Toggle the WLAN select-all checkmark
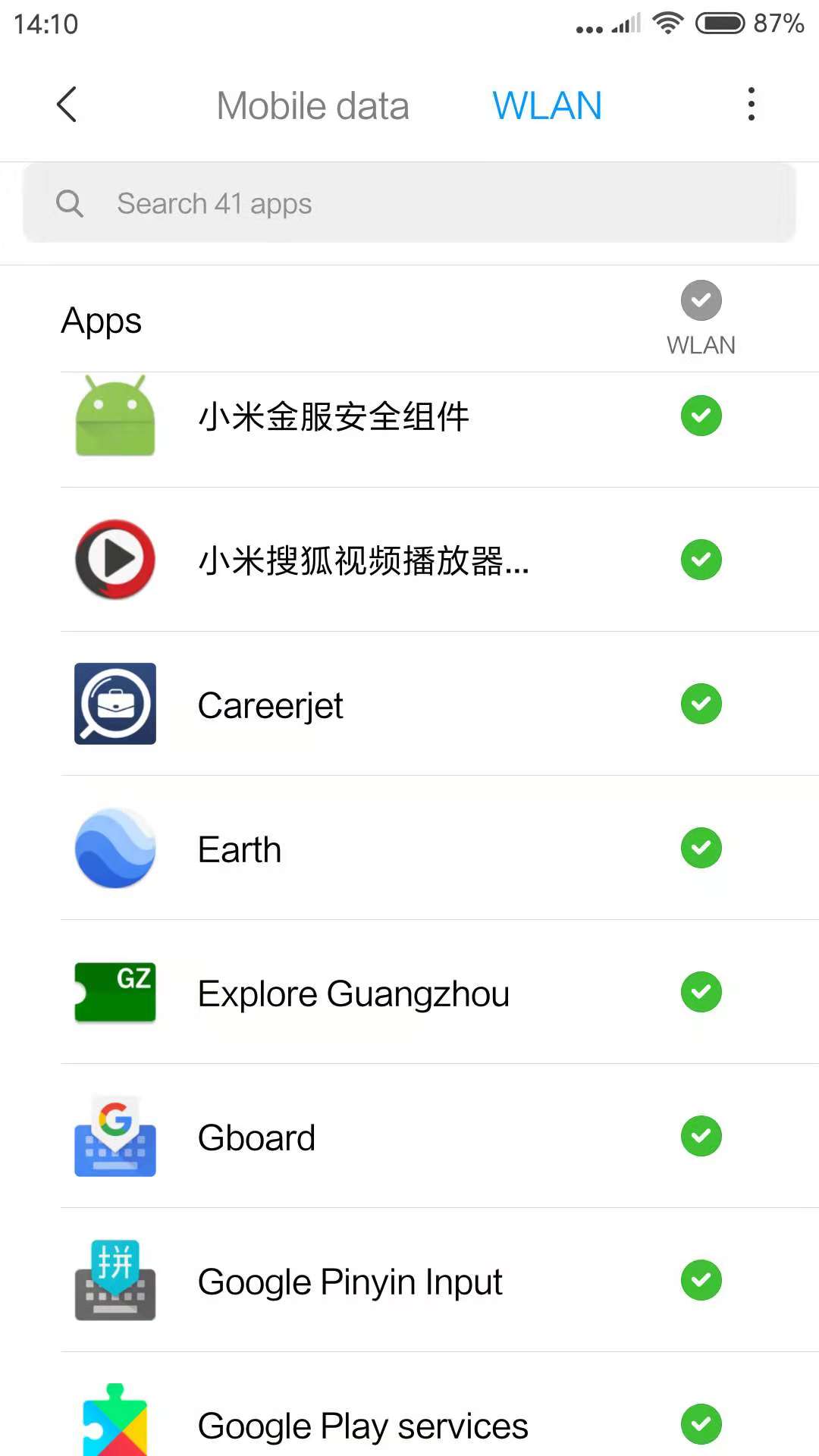The height and width of the screenshot is (1456, 819). 701,301
